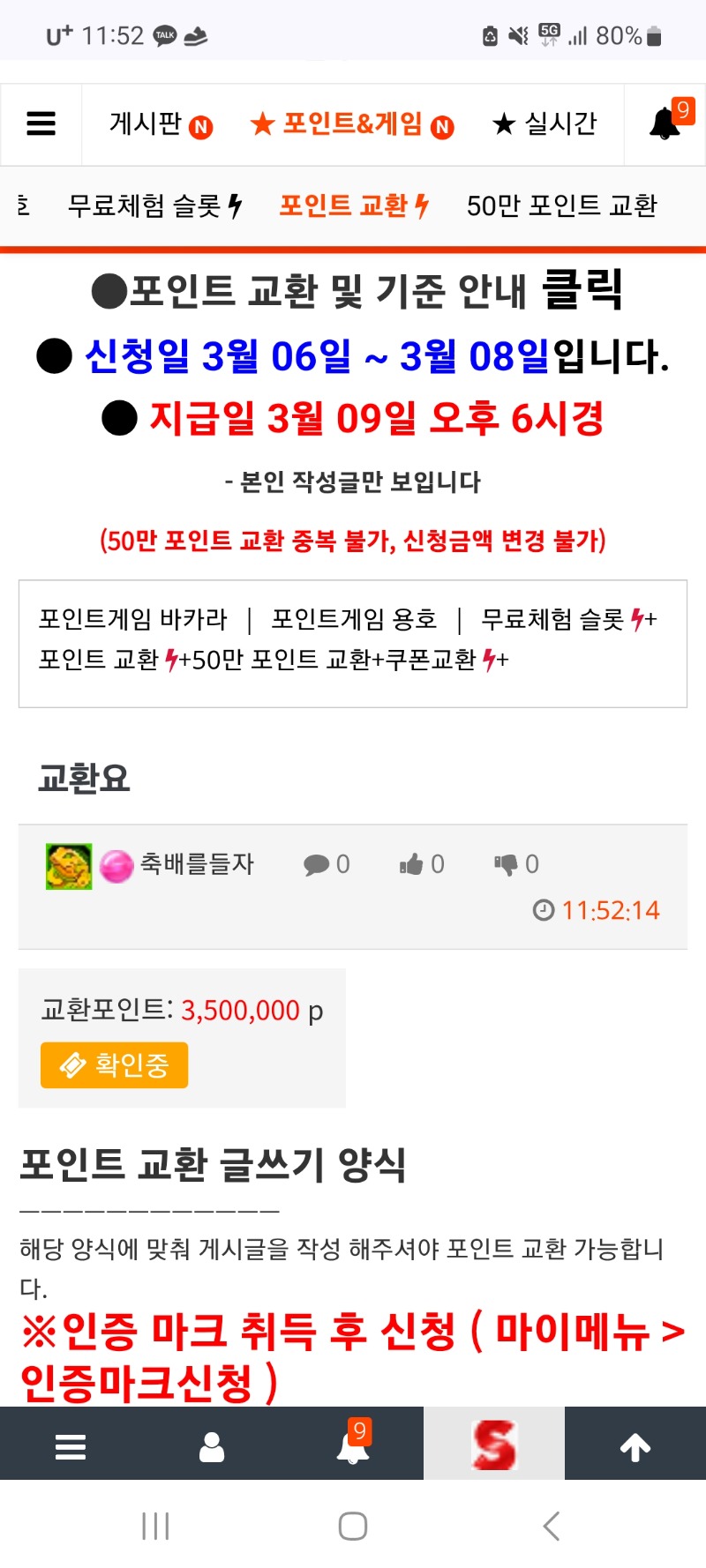Go back using the system back button

[x=552, y=1526]
